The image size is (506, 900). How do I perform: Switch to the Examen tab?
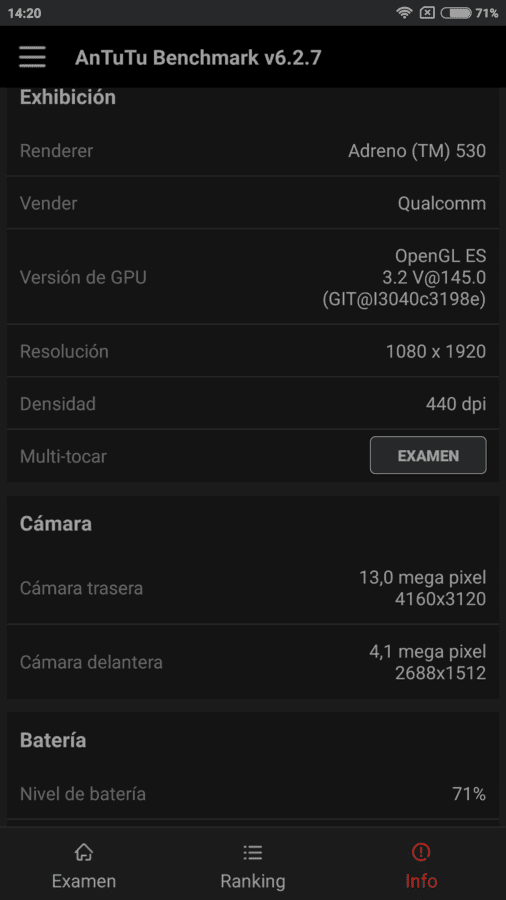84,866
